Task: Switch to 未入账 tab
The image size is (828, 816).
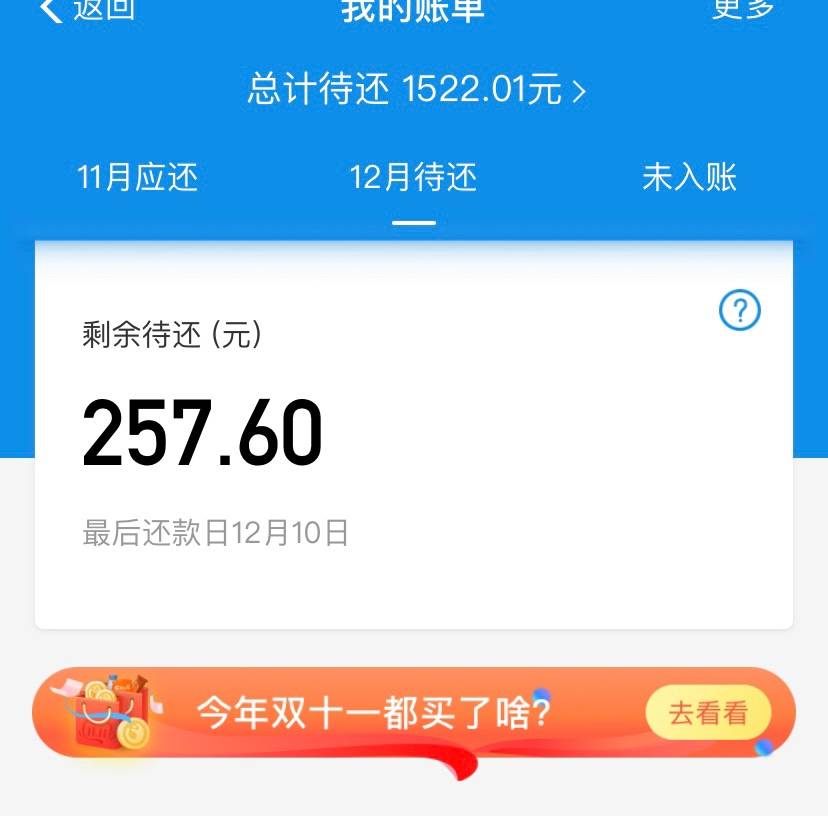Action: (x=689, y=178)
